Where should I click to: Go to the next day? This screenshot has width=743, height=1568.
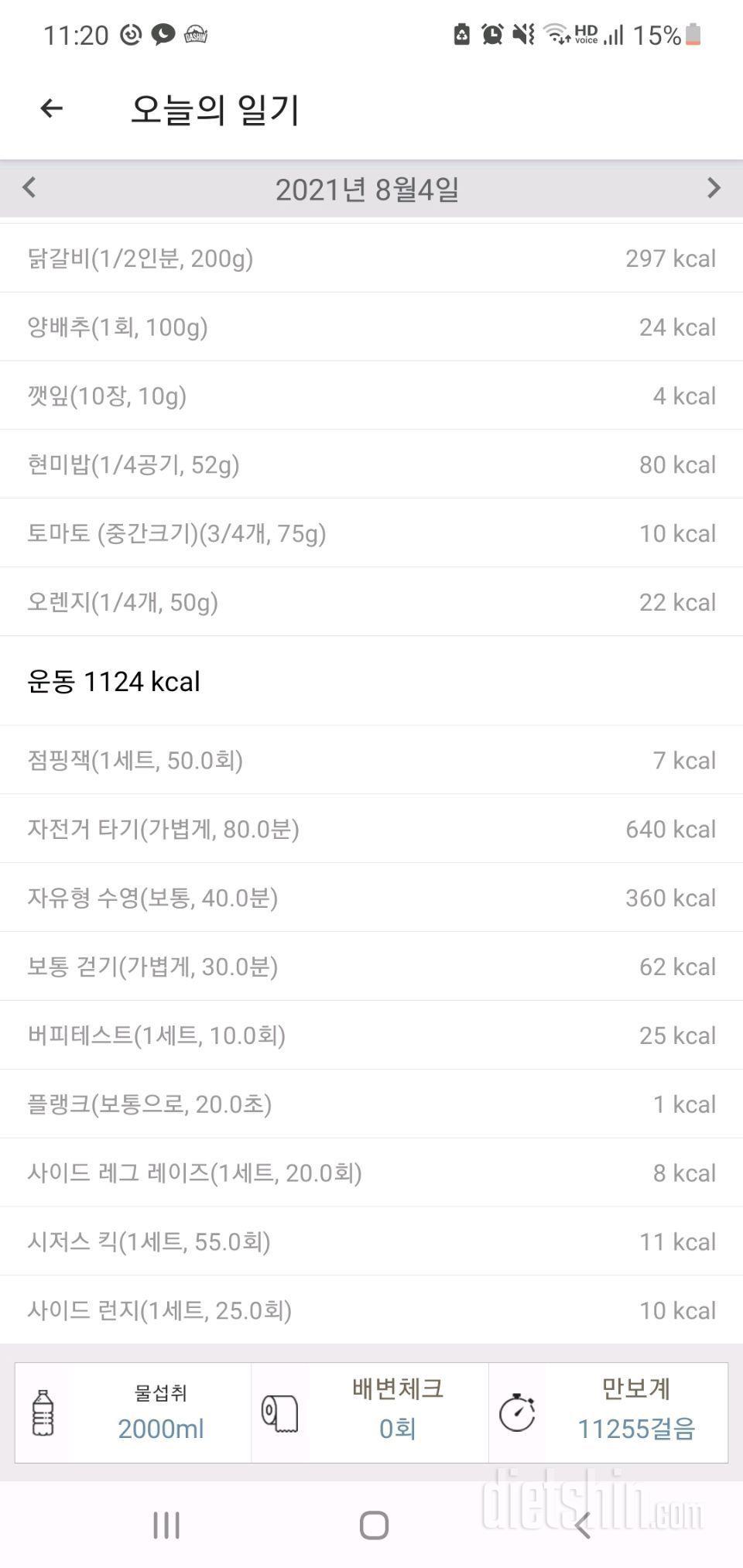pos(714,187)
